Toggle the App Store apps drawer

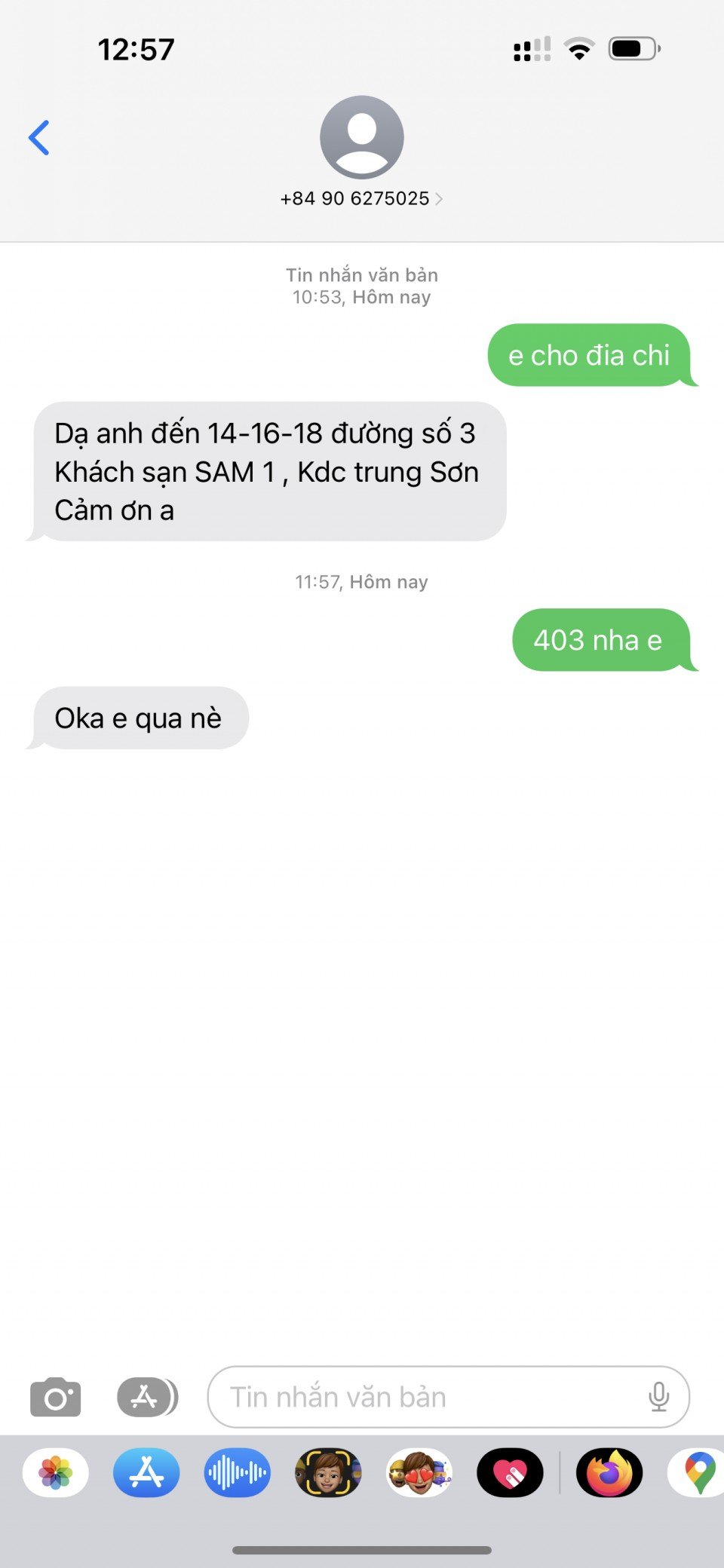(x=147, y=1397)
